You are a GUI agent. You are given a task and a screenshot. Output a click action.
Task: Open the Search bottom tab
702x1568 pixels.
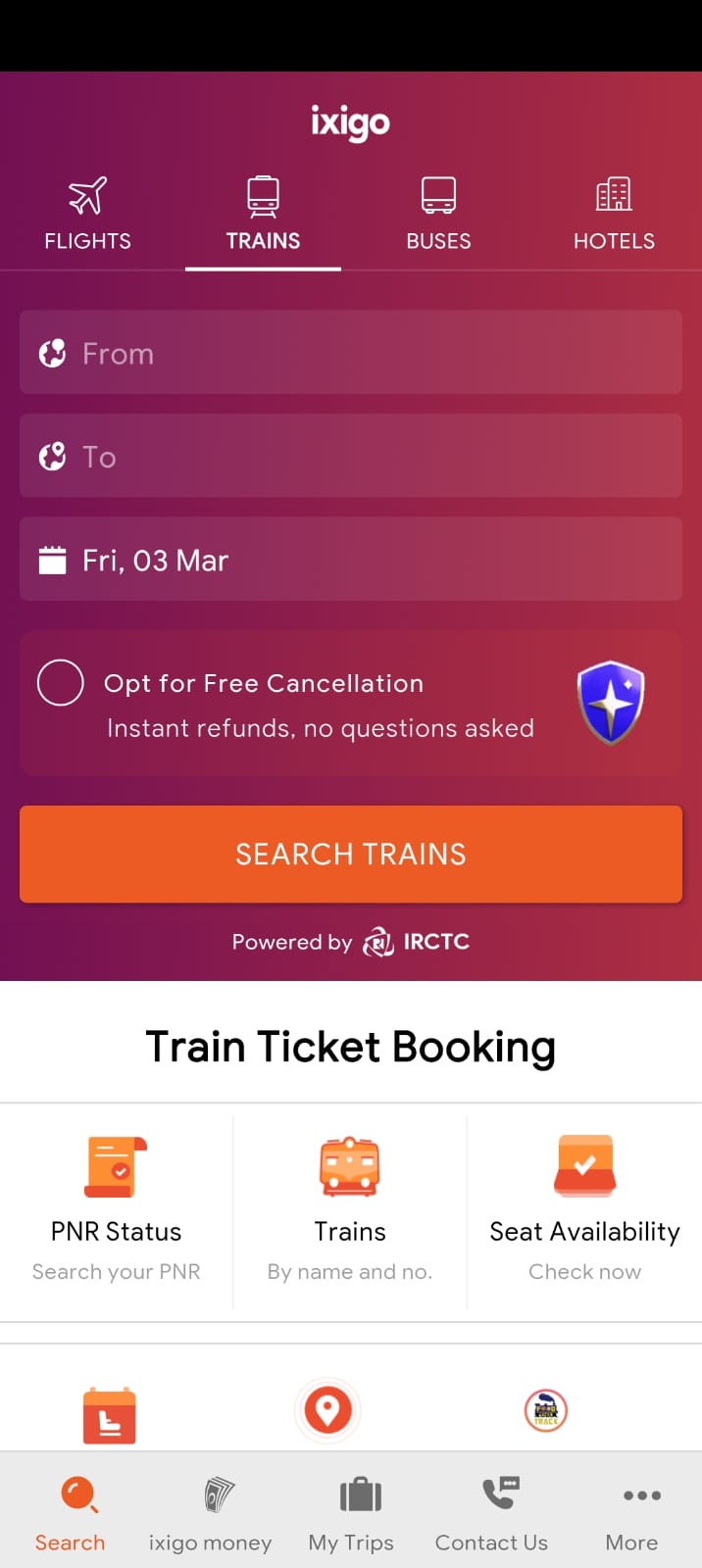[x=71, y=1514]
